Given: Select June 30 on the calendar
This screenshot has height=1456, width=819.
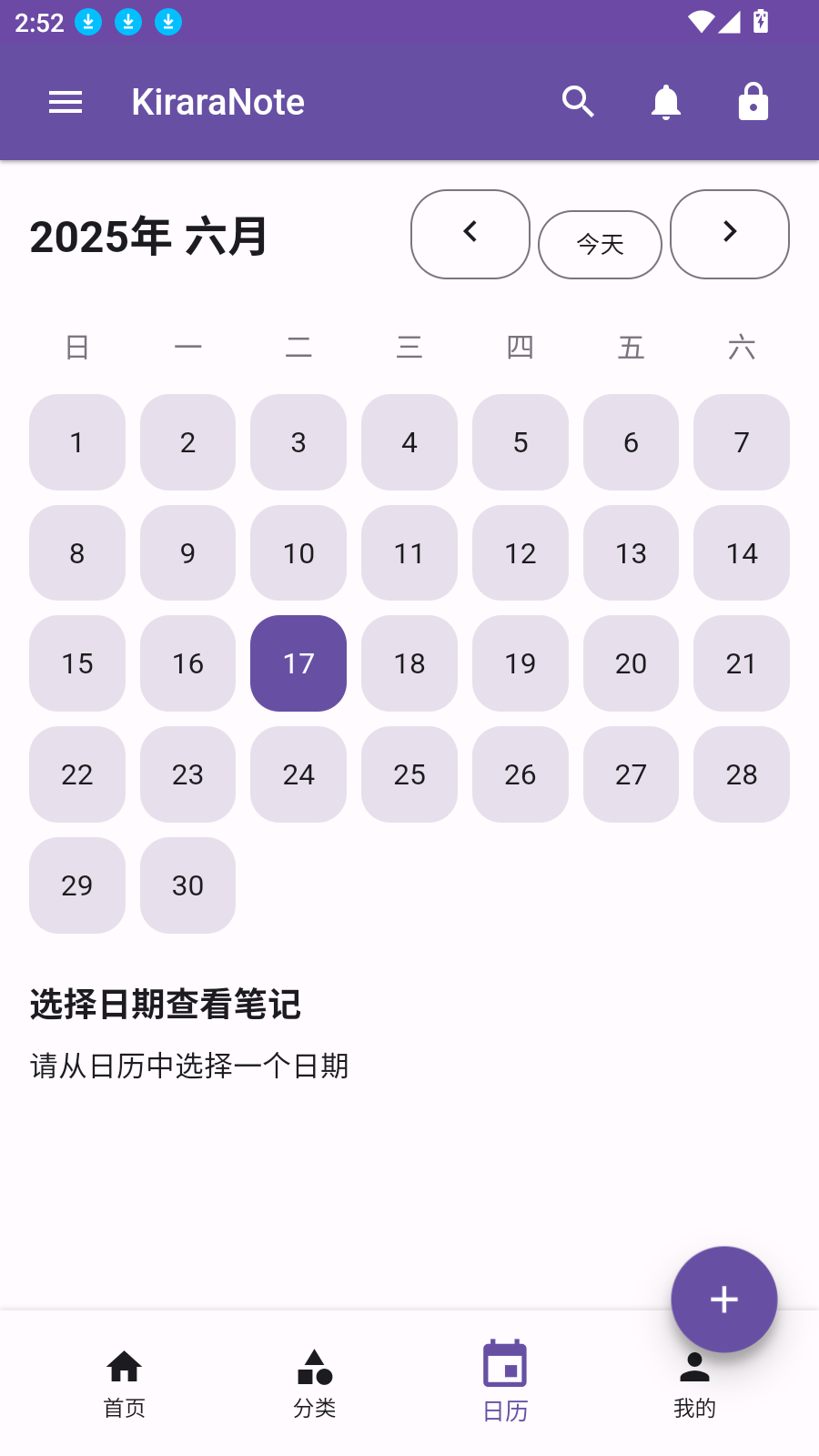Looking at the screenshot, I should pyautogui.click(x=187, y=885).
